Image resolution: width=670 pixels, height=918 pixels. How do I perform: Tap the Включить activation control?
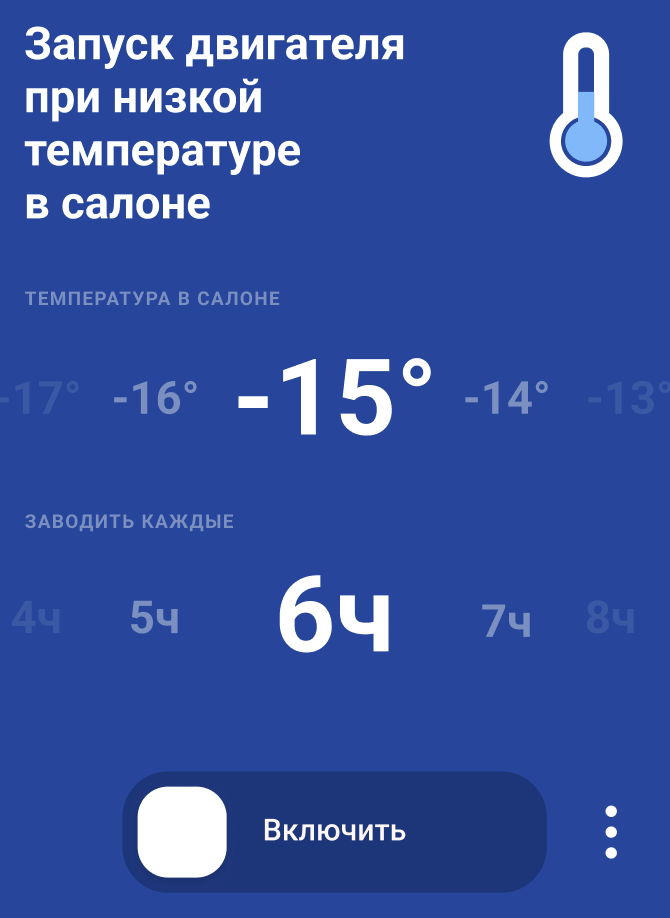pyautogui.click(x=334, y=831)
